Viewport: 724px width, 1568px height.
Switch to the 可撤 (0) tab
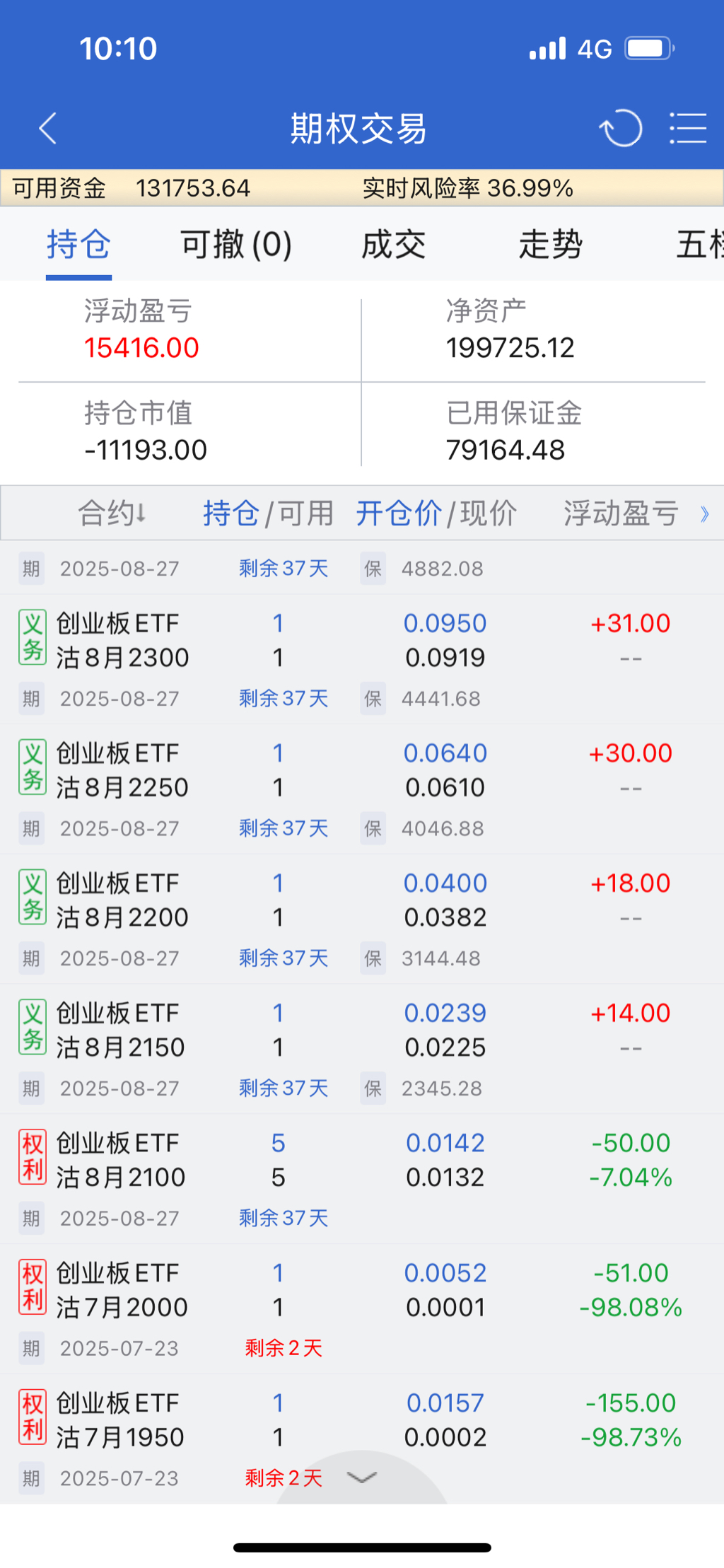click(236, 245)
